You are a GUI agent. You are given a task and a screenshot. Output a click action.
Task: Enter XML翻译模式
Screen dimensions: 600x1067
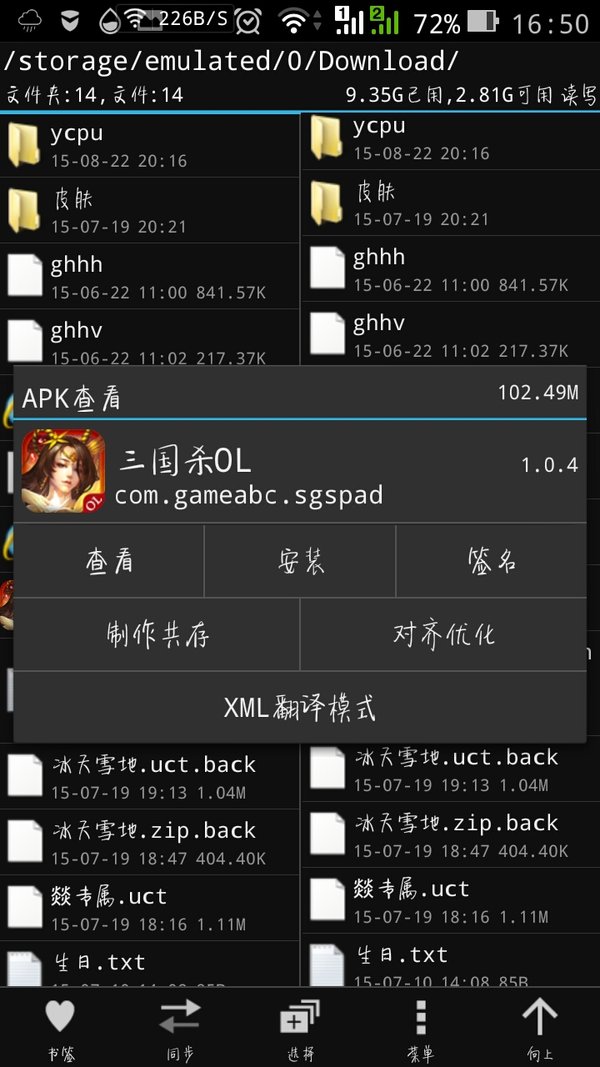(300, 707)
